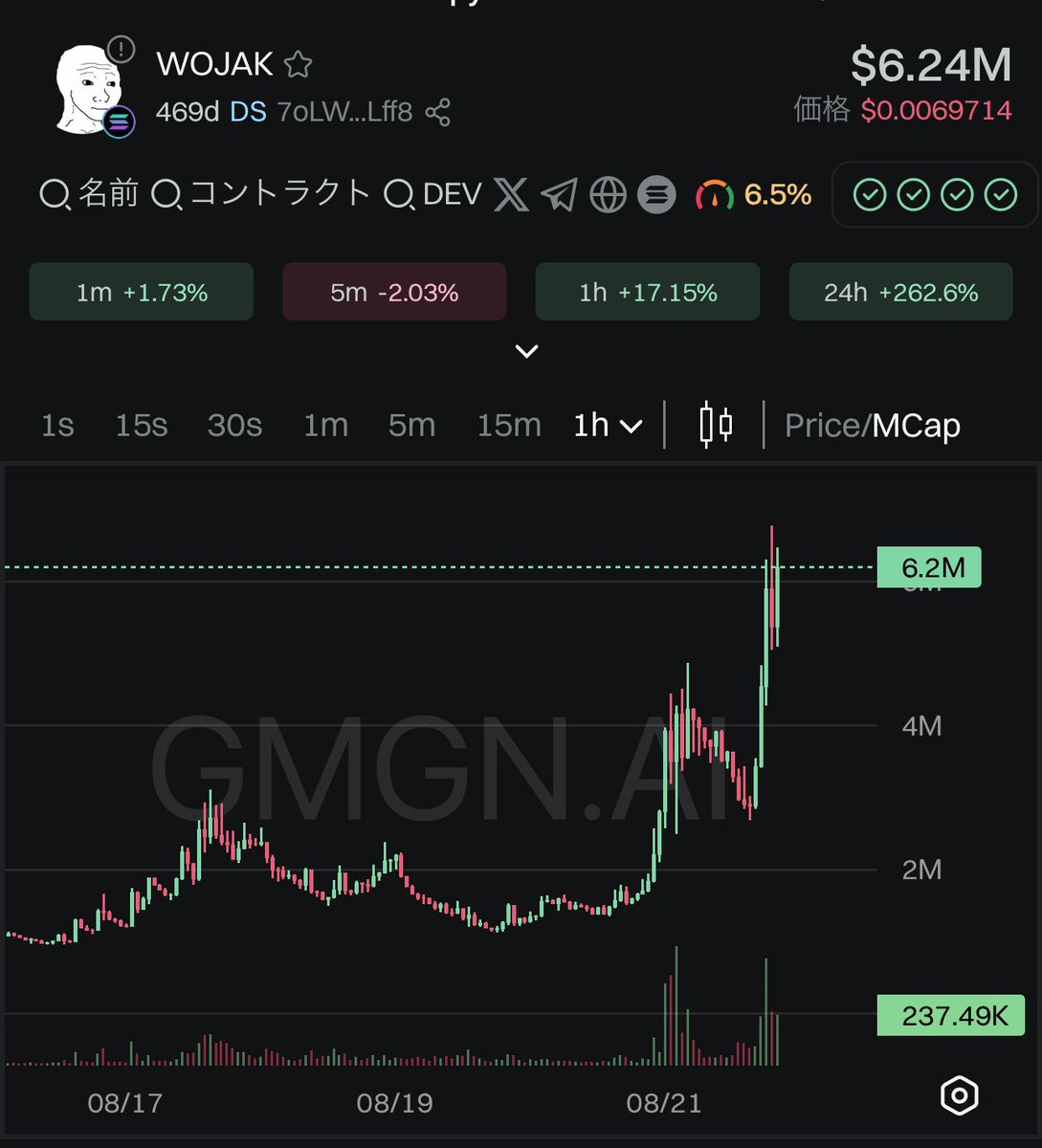Change chart to 15m candles
This screenshot has height=1148, width=1042.
508,425
